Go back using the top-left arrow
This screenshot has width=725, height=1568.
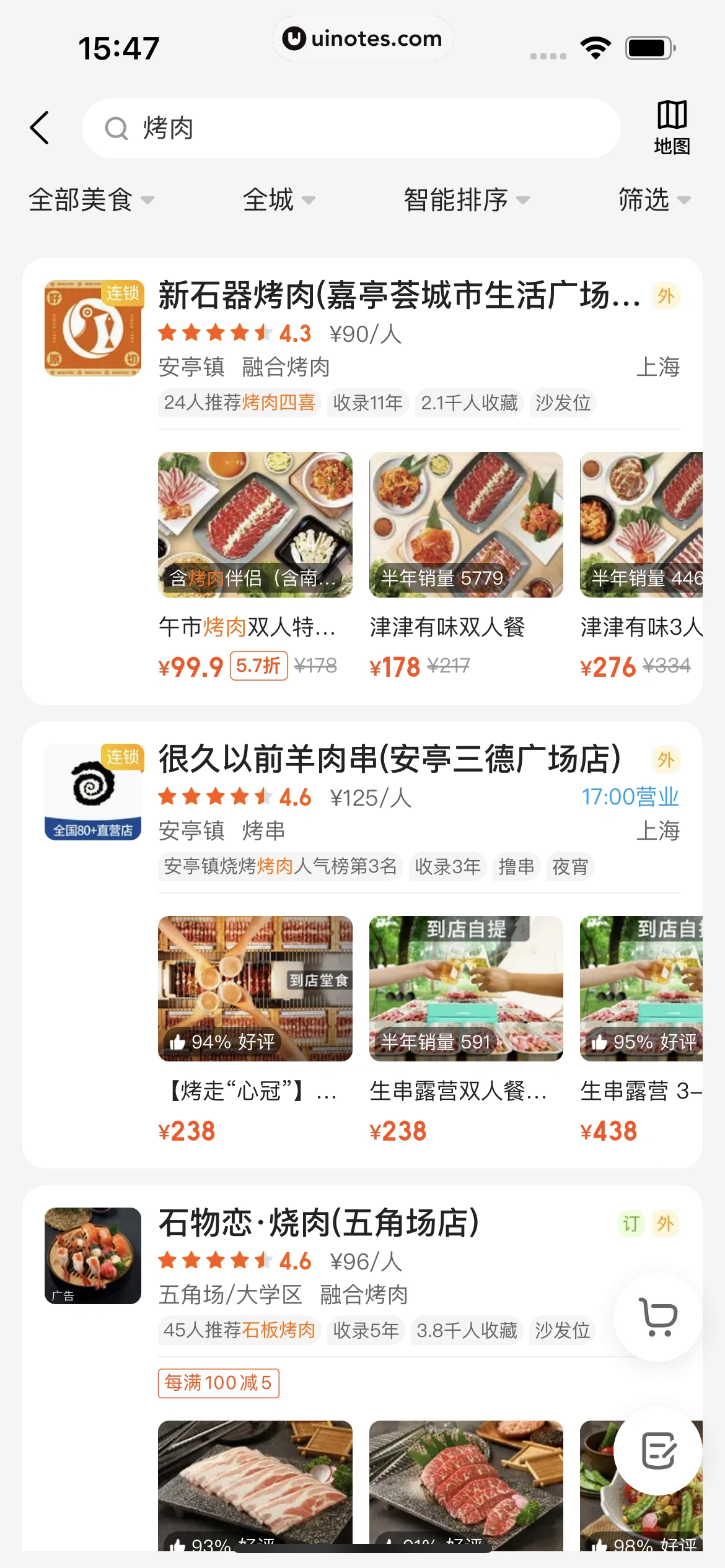coord(40,128)
